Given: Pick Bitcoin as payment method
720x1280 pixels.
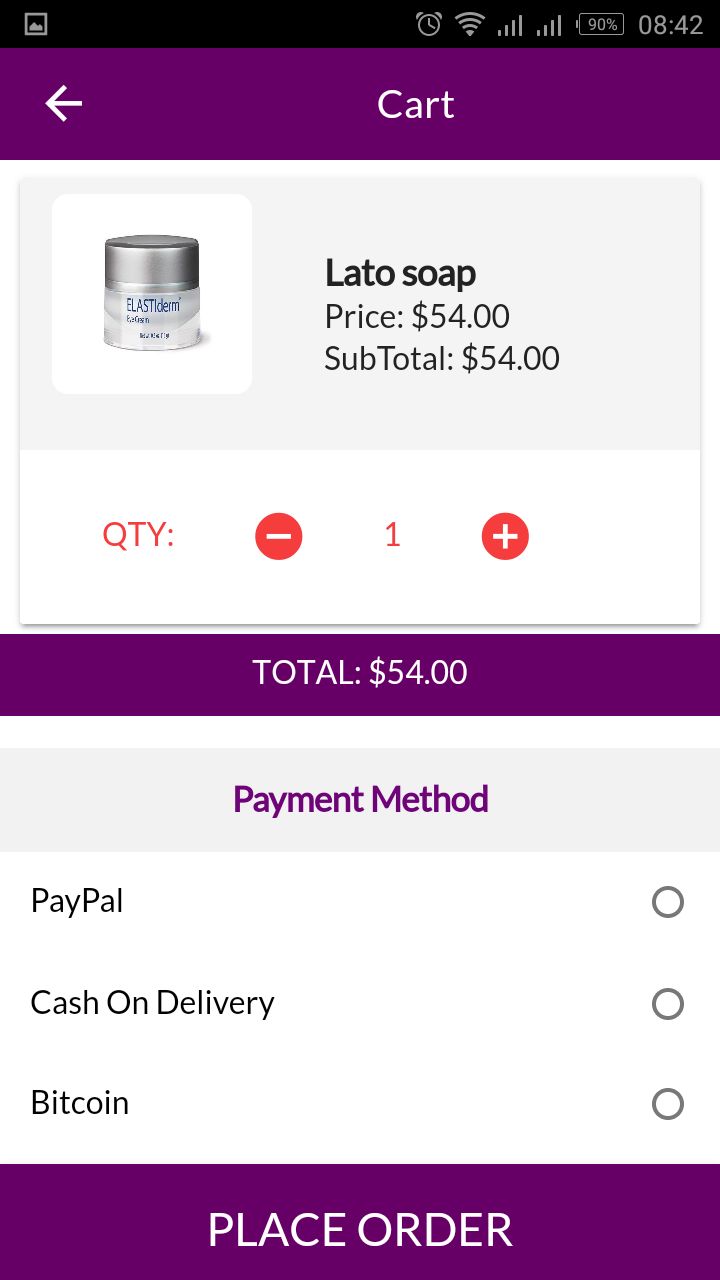Looking at the screenshot, I should (x=360, y=1104).
